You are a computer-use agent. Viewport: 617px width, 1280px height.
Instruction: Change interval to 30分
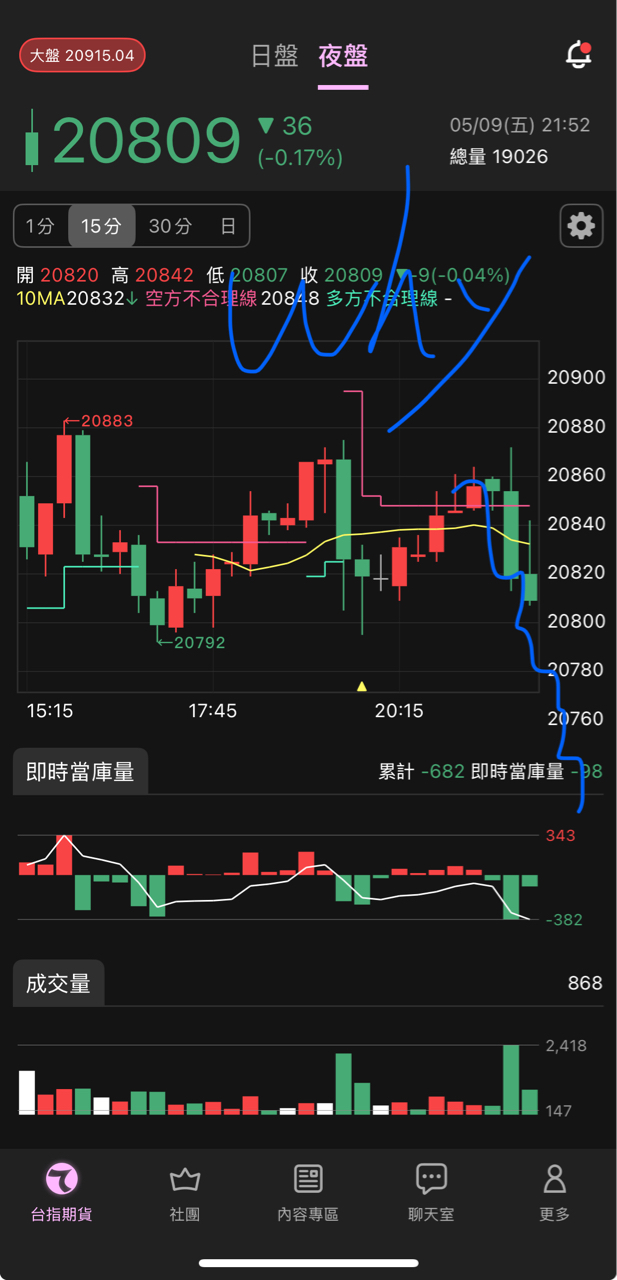coord(170,226)
